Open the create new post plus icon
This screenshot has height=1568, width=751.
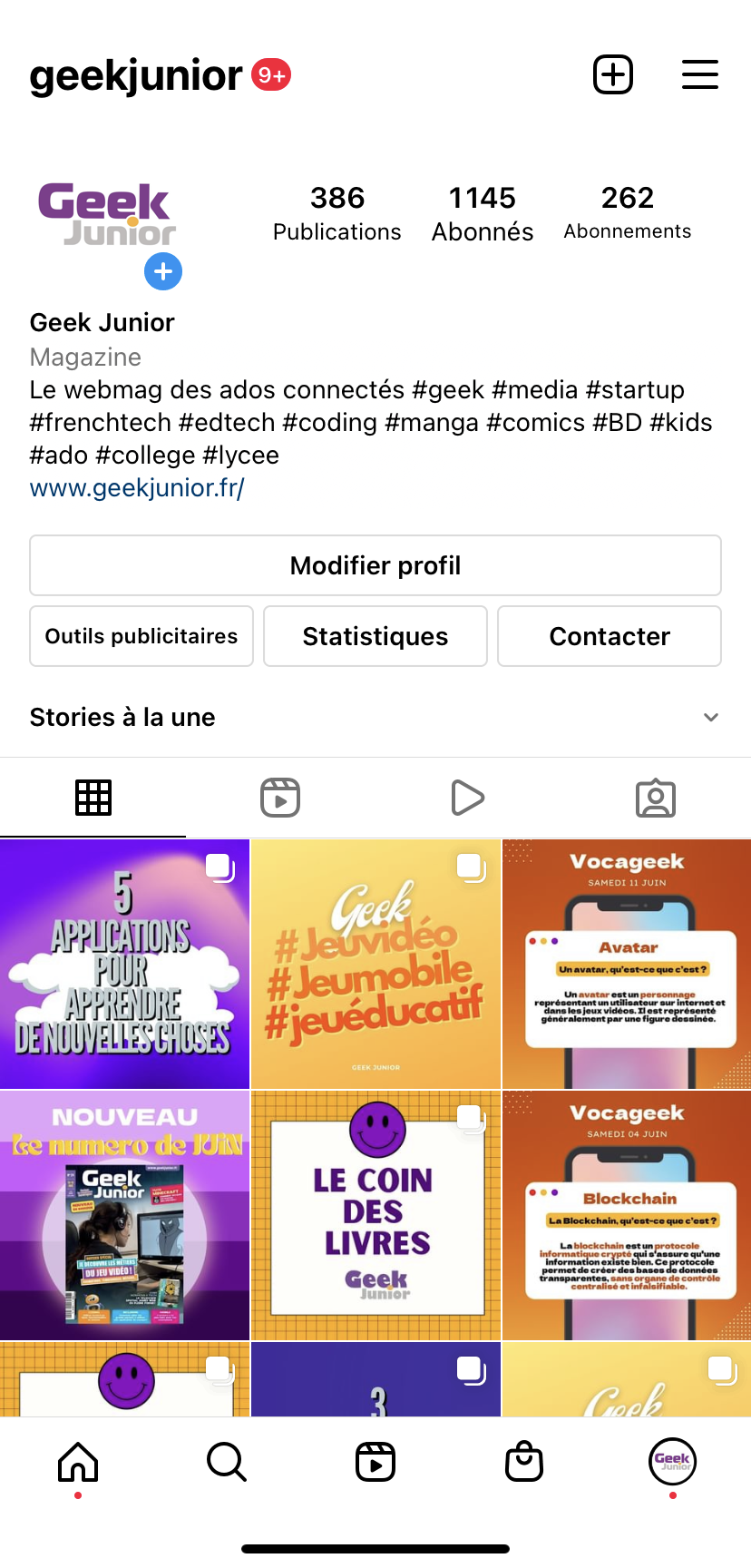tap(613, 74)
